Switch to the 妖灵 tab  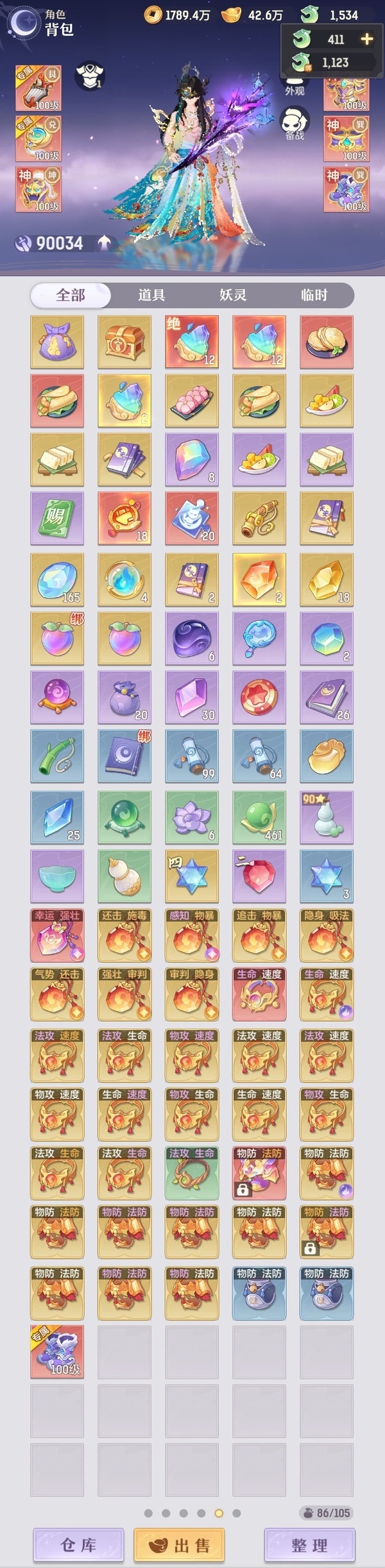(233, 295)
